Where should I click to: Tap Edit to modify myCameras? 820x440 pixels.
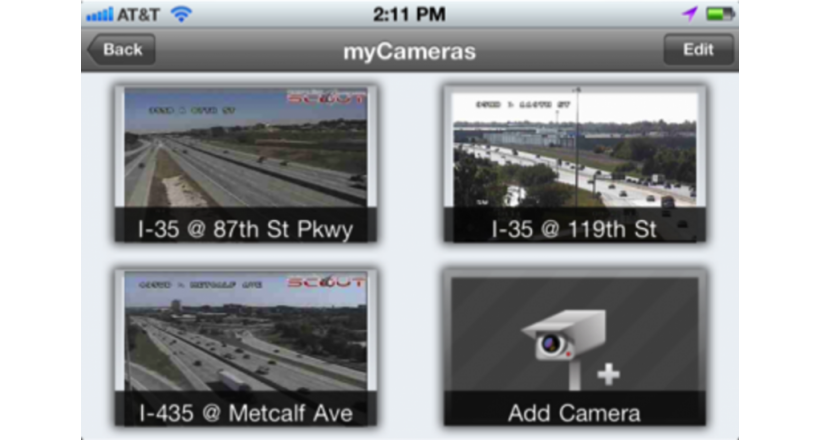pos(698,50)
